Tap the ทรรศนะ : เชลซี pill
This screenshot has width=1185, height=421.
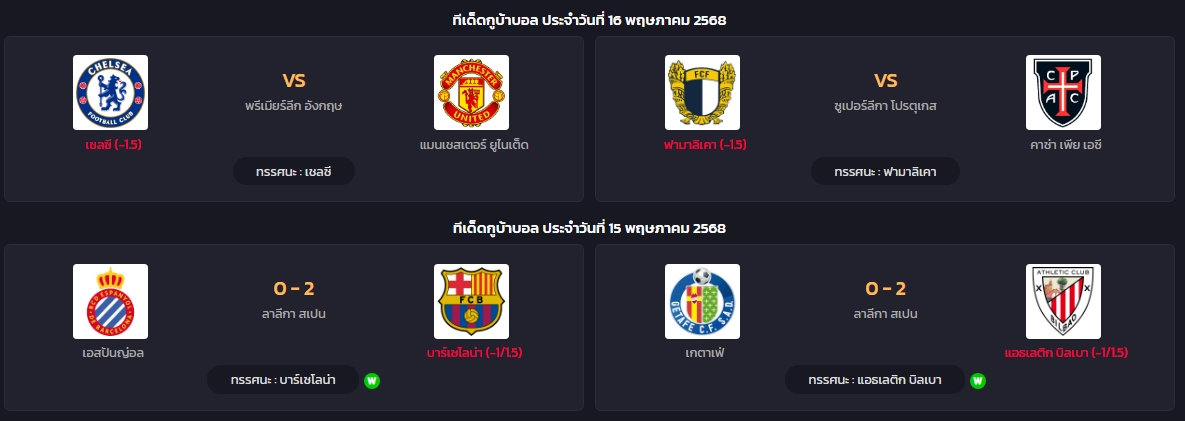point(293,172)
